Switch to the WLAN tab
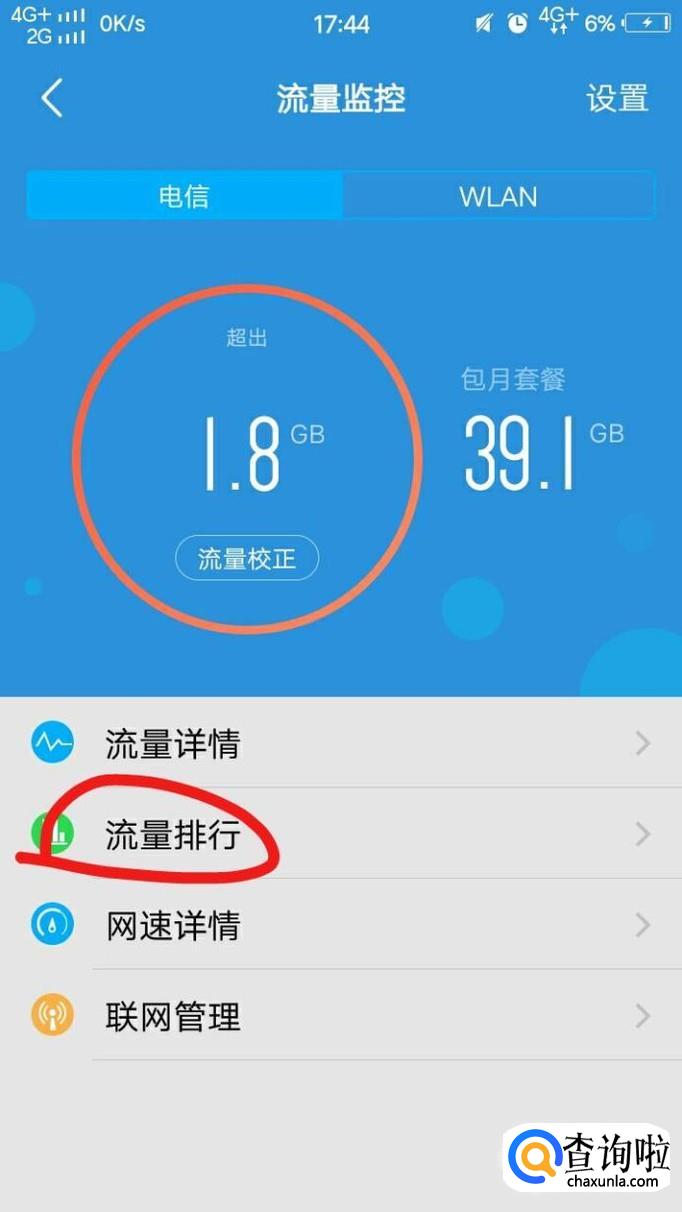The height and width of the screenshot is (1212, 682). click(498, 195)
